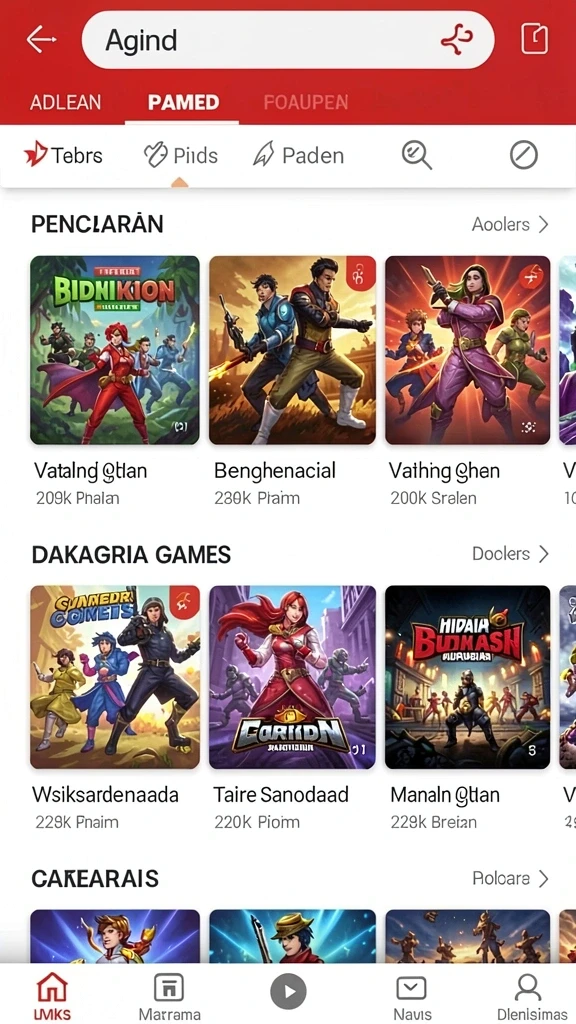Switch to the ADLEAN tab
The width and height of the screenshot is (576, 1024).
[x=65, y=103]
